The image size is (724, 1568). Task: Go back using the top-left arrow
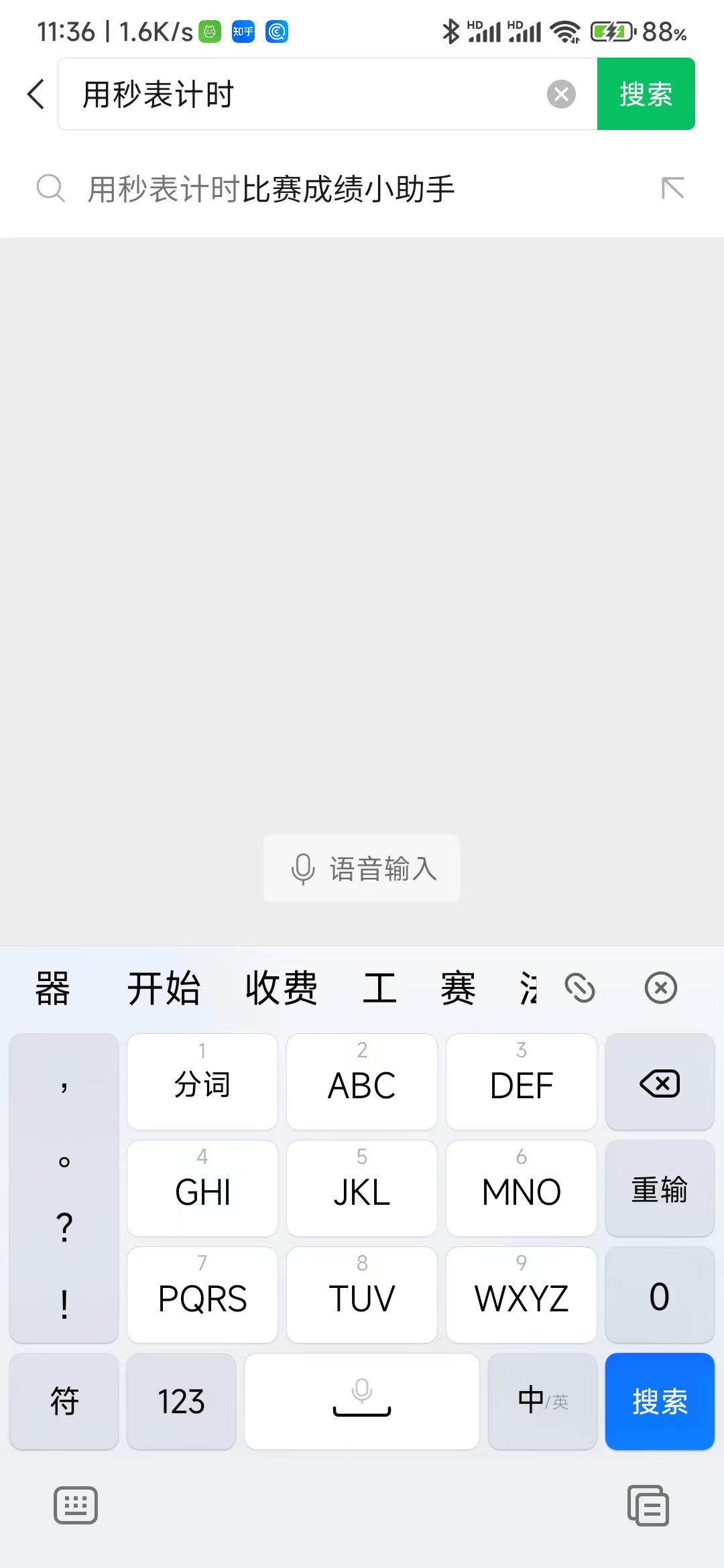coord(36,94)
